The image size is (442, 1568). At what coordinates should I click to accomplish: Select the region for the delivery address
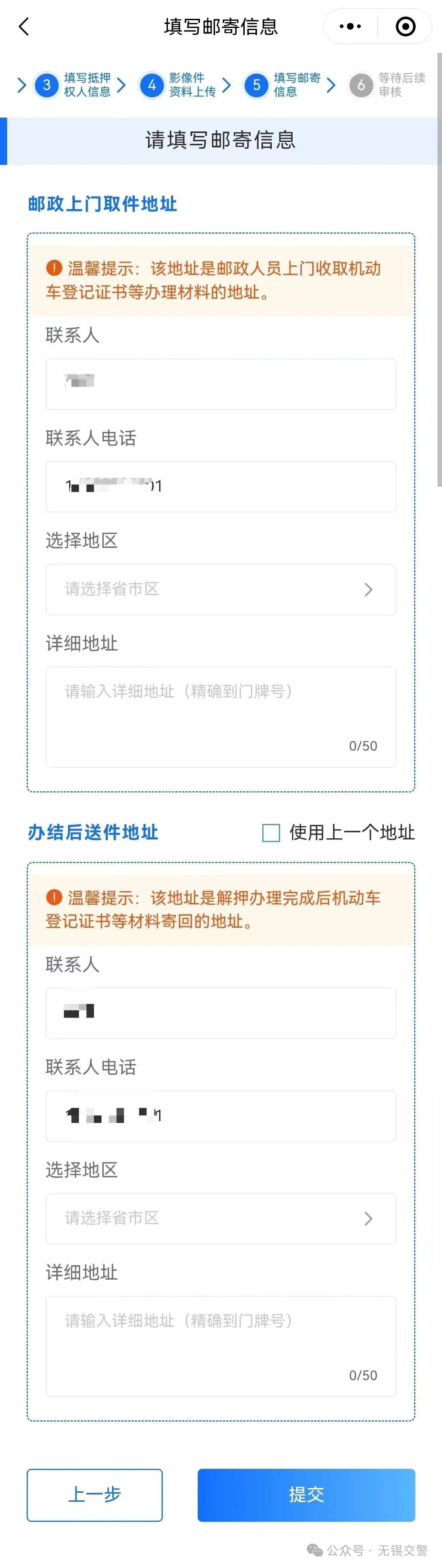220,1218
